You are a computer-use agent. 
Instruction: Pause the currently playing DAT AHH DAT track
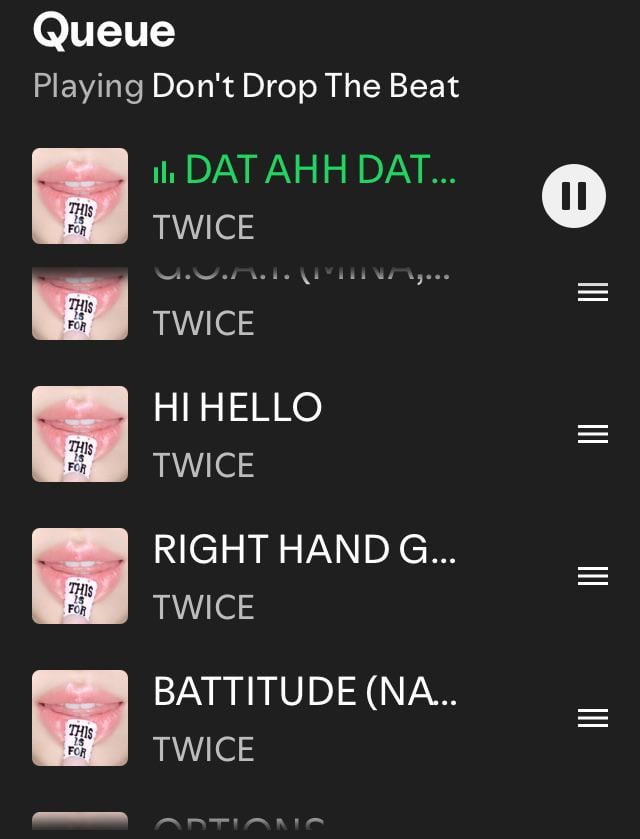coord(573,196)
